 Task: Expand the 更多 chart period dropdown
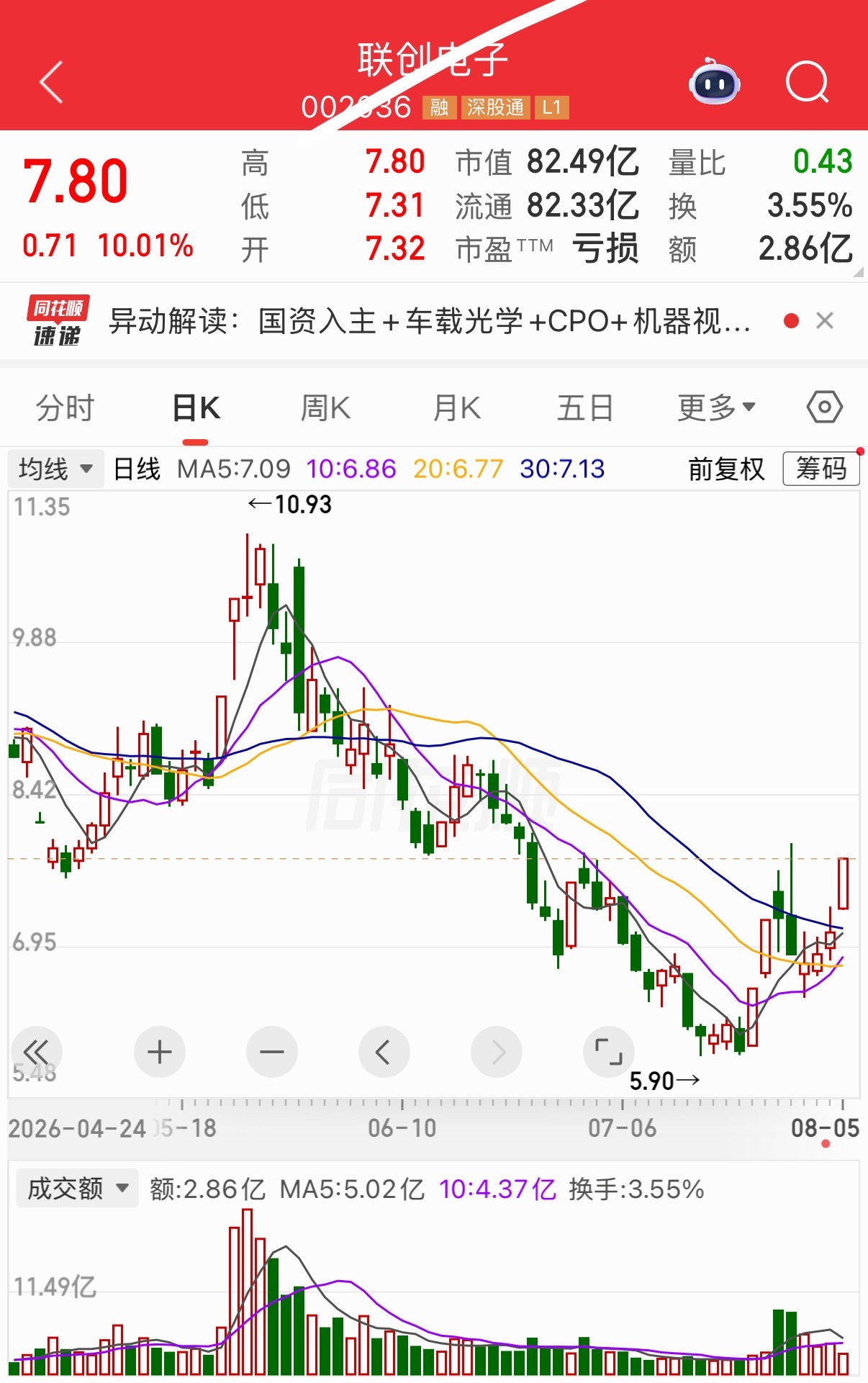(716, 408)
